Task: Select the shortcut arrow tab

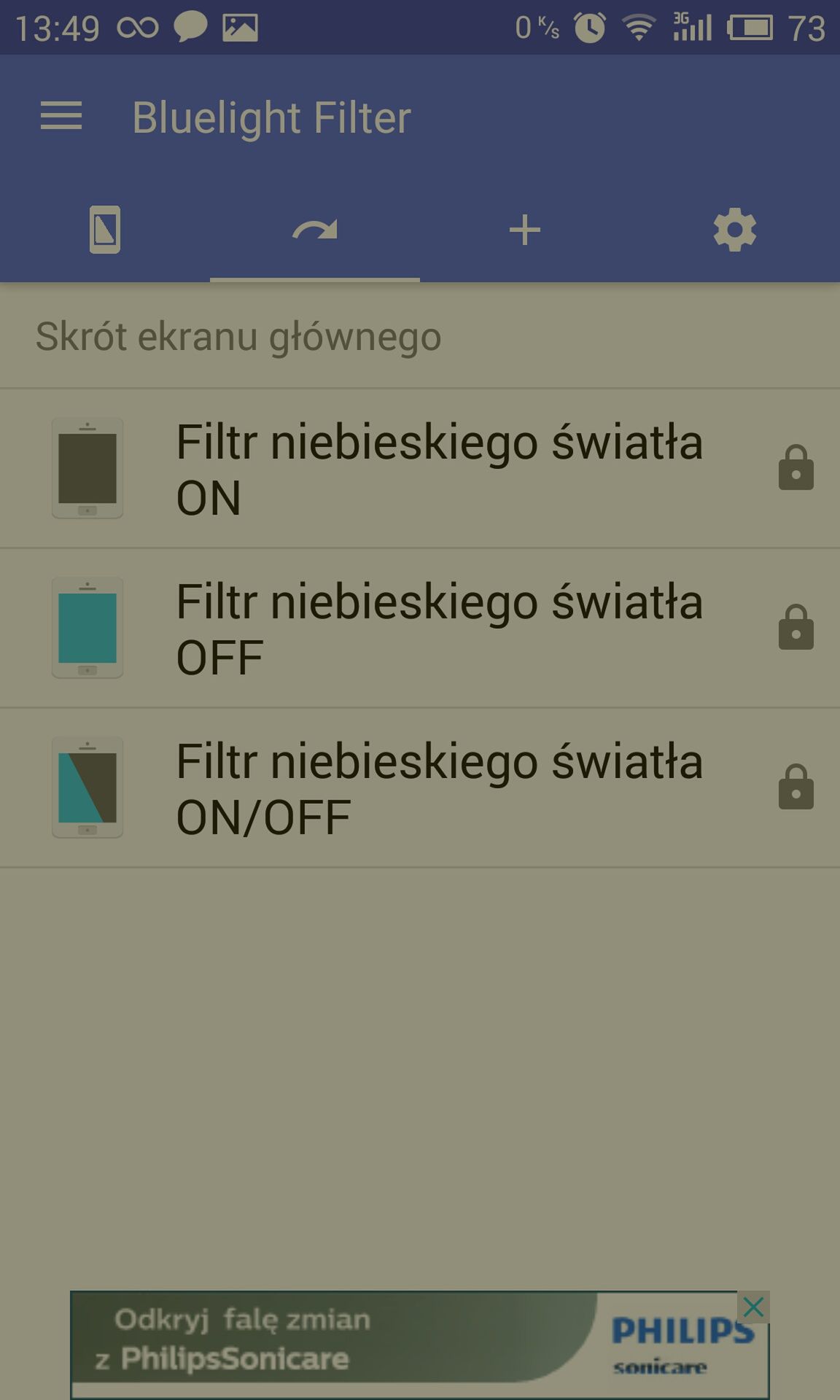Action: pos(315,230)
